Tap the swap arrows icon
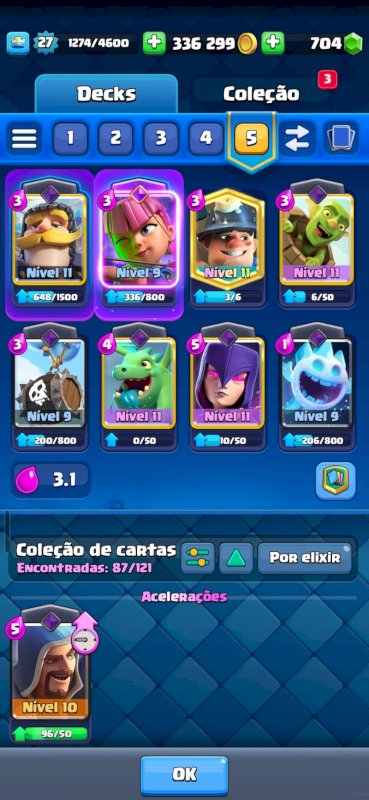The height and width of the screenshot is (800, 369). 297,138
